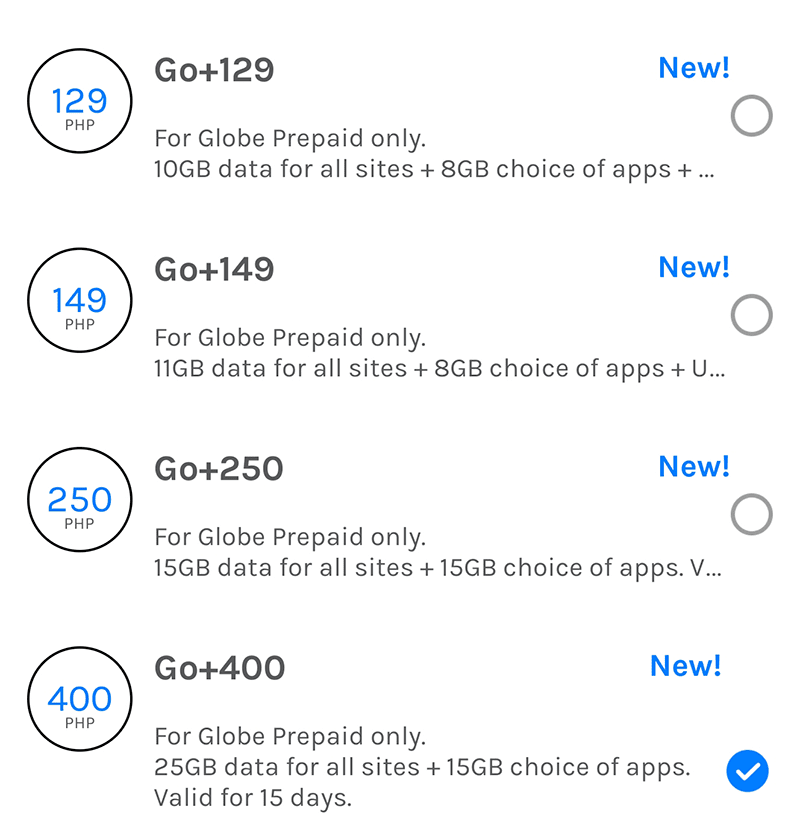Click the 250 PHP price badge

(79, 500)
